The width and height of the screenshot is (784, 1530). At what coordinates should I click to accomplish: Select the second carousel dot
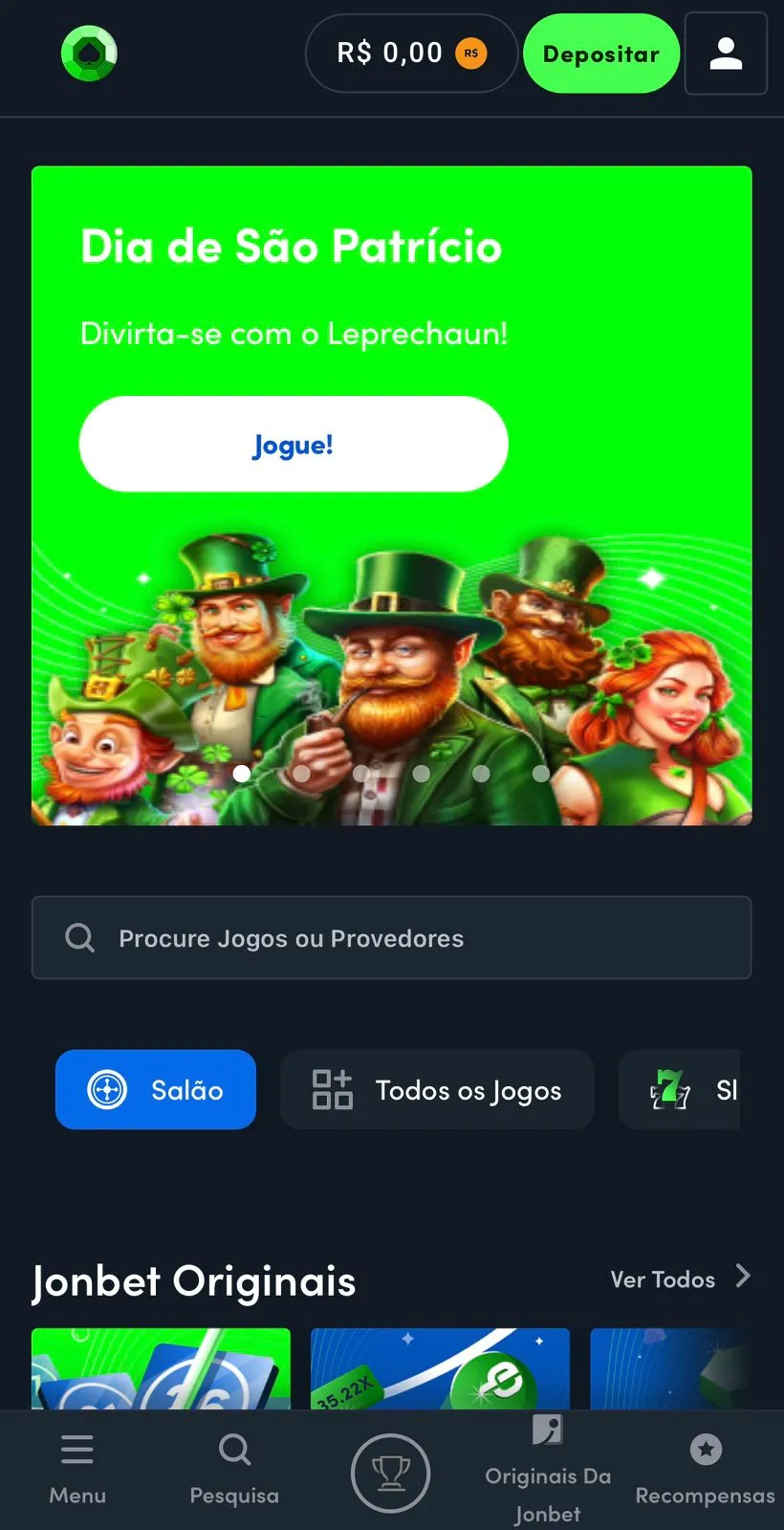302,774
